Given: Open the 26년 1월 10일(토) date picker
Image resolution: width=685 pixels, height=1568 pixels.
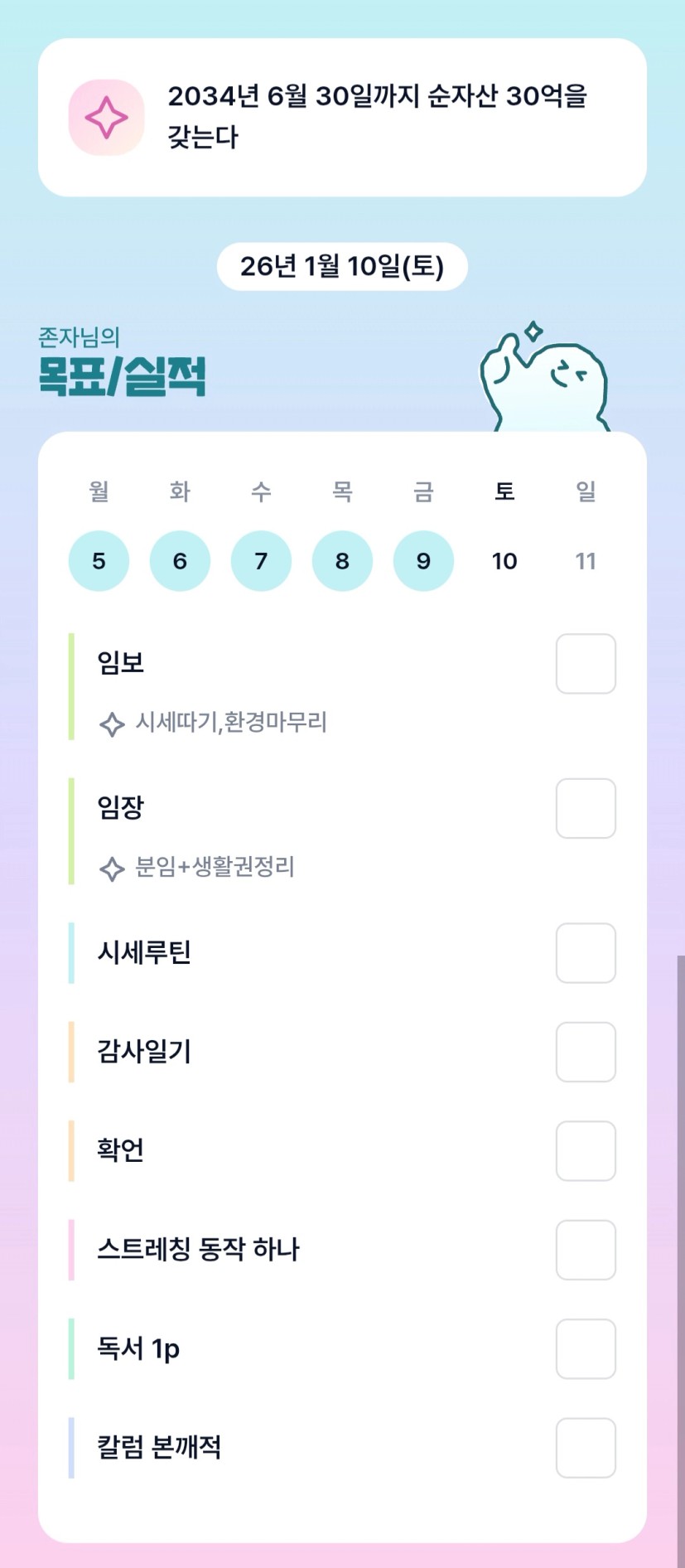Looking at the screenshot, I should (x=342, y=267).
